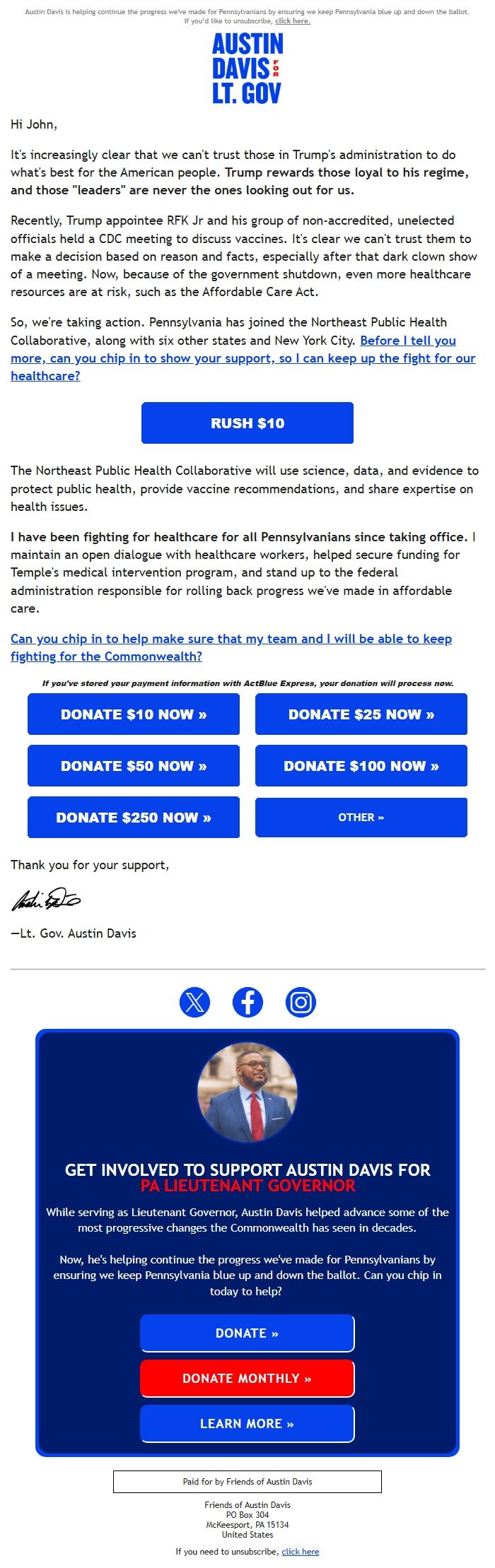Screen dimensions: 495x1568
Task: Choose the OTHER donation amount
Action: point(361,818)
